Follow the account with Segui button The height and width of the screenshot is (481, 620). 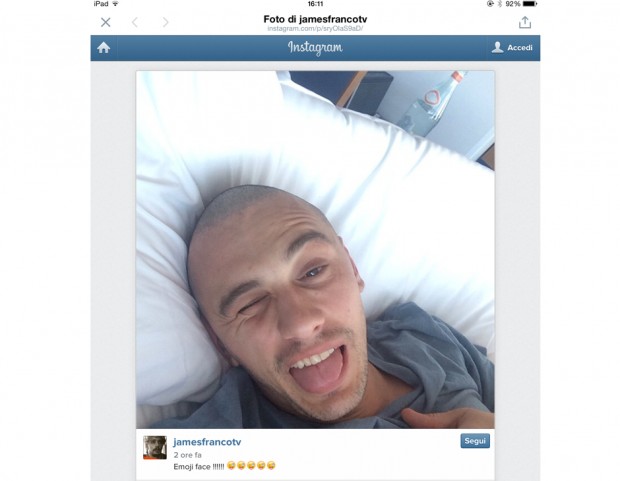pyautogui.click(x=475, y=441)
